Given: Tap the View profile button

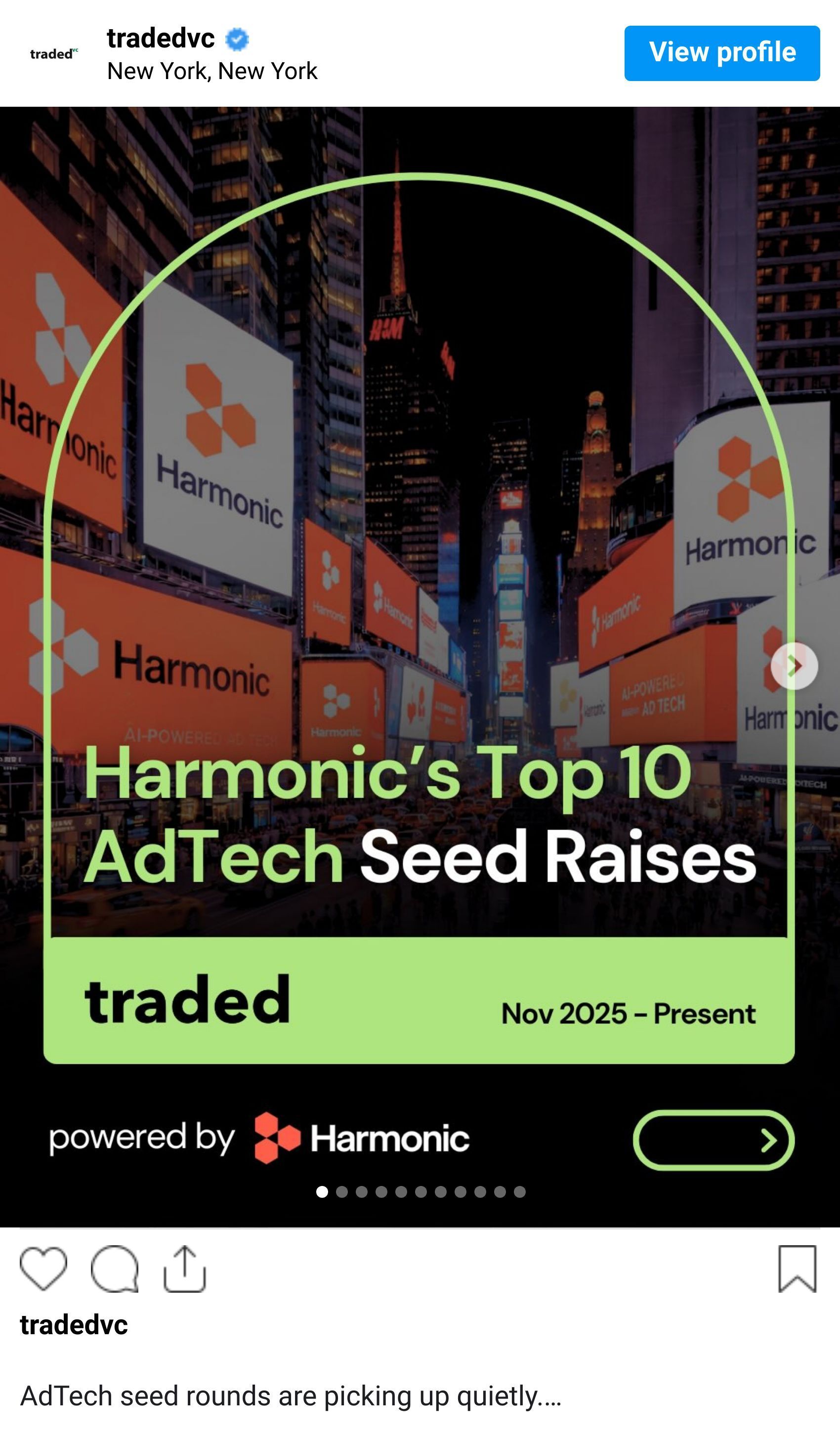Looking at the screenshot, I should pos(721,53).
